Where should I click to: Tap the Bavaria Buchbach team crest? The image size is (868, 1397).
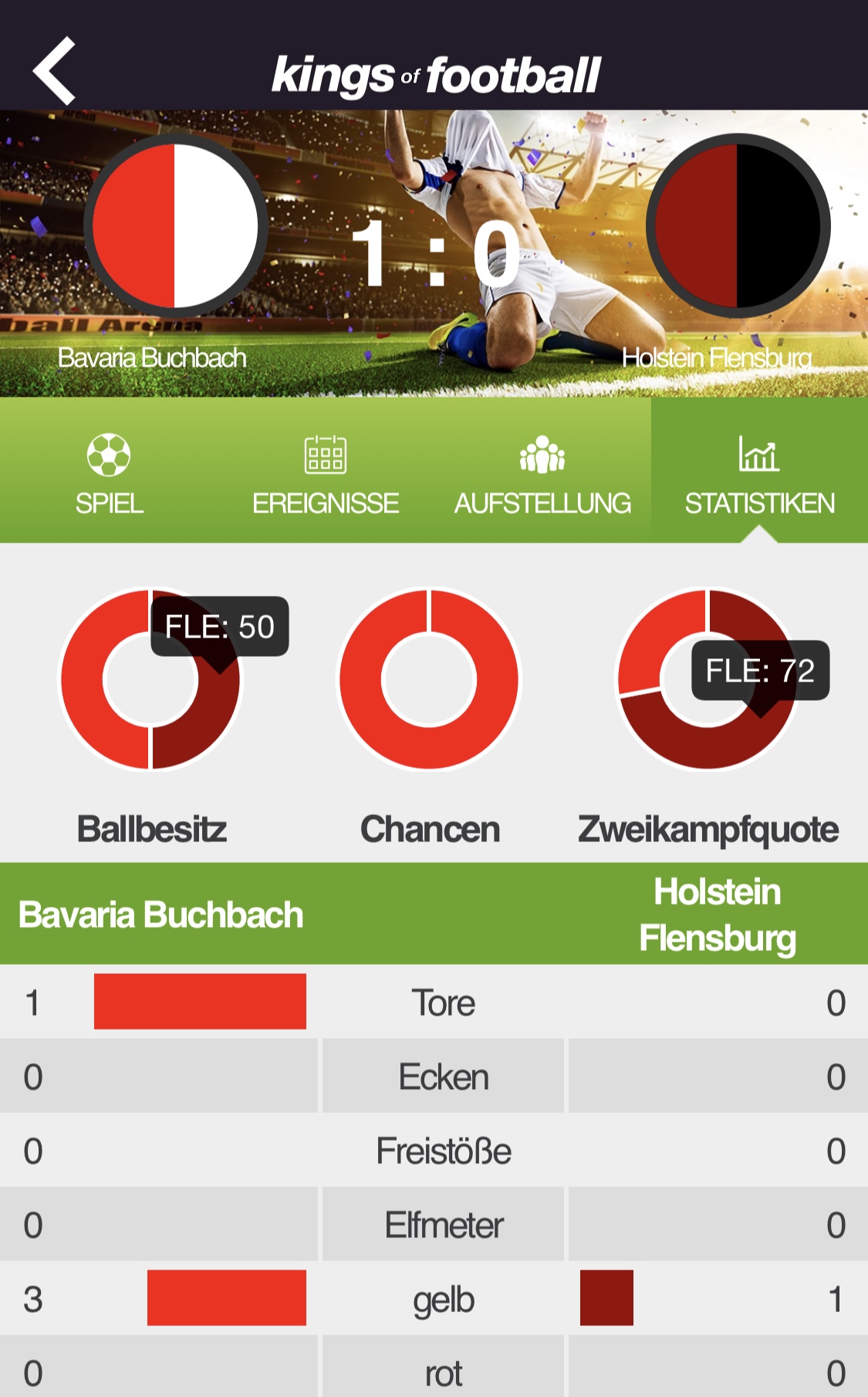175,225
